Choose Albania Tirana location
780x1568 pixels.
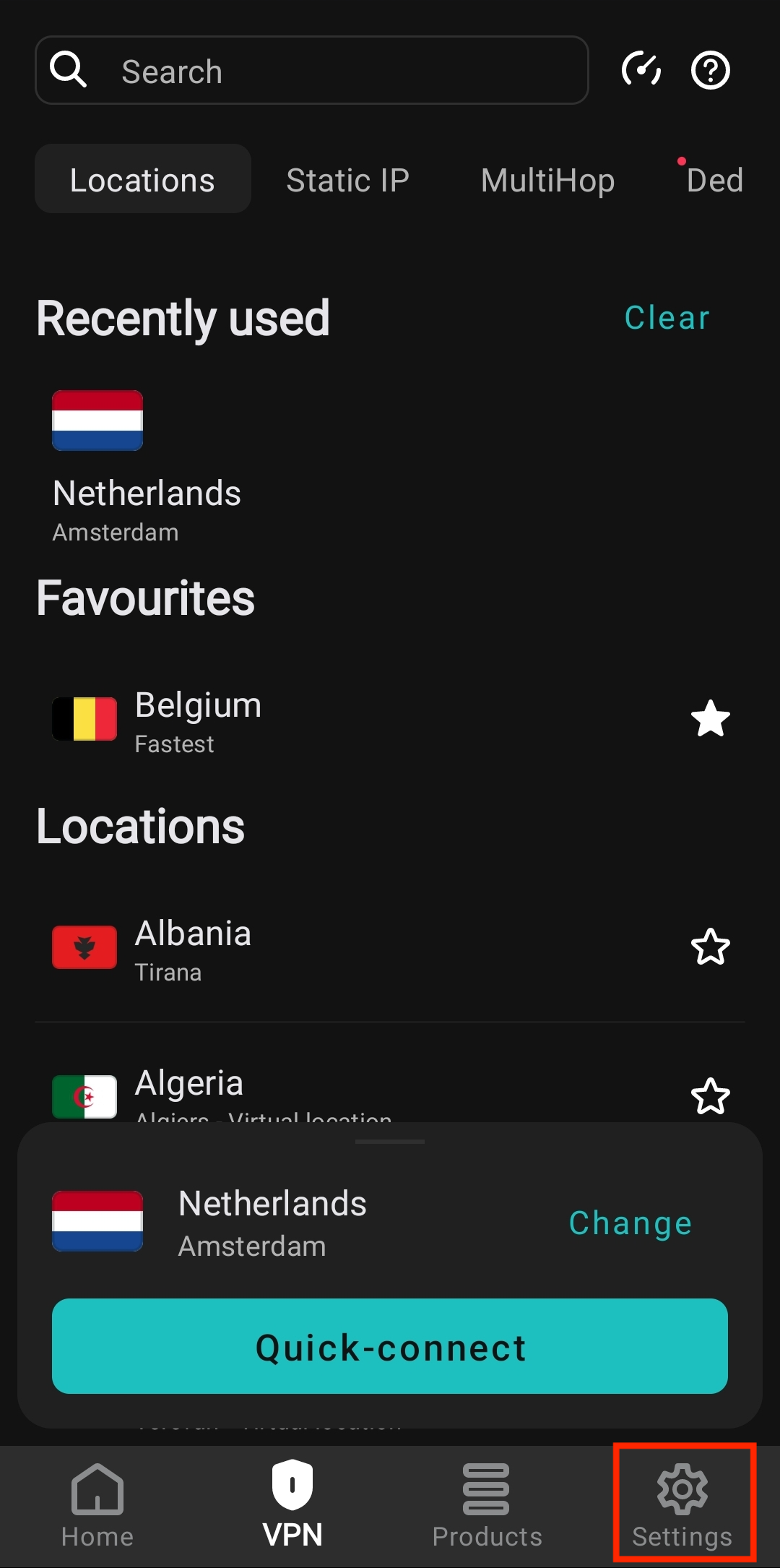pyautogui.click(x=194, y=948)
